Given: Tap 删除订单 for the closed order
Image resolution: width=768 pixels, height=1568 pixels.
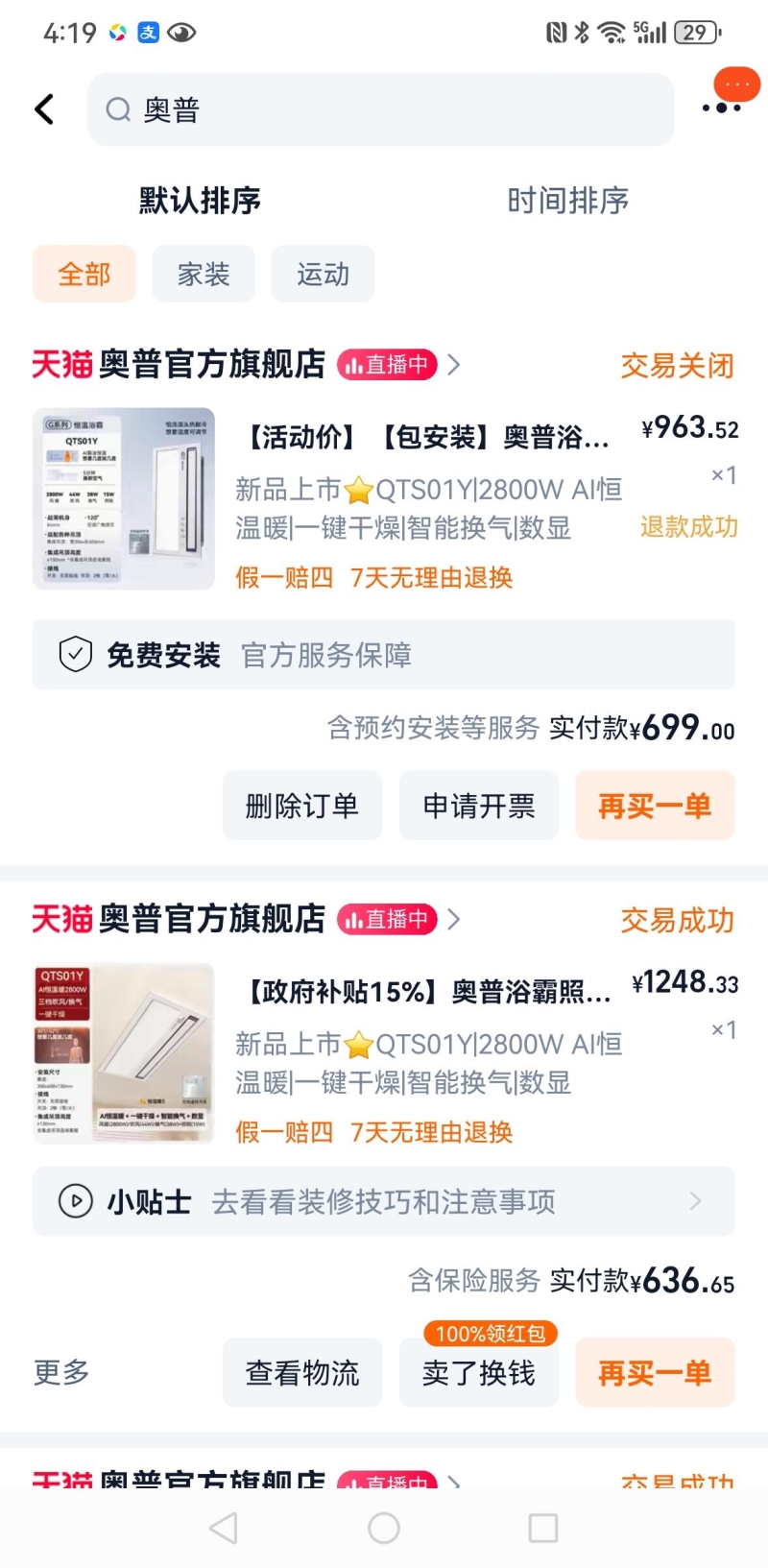Looking at the screenshot, I should pos(302,806).
